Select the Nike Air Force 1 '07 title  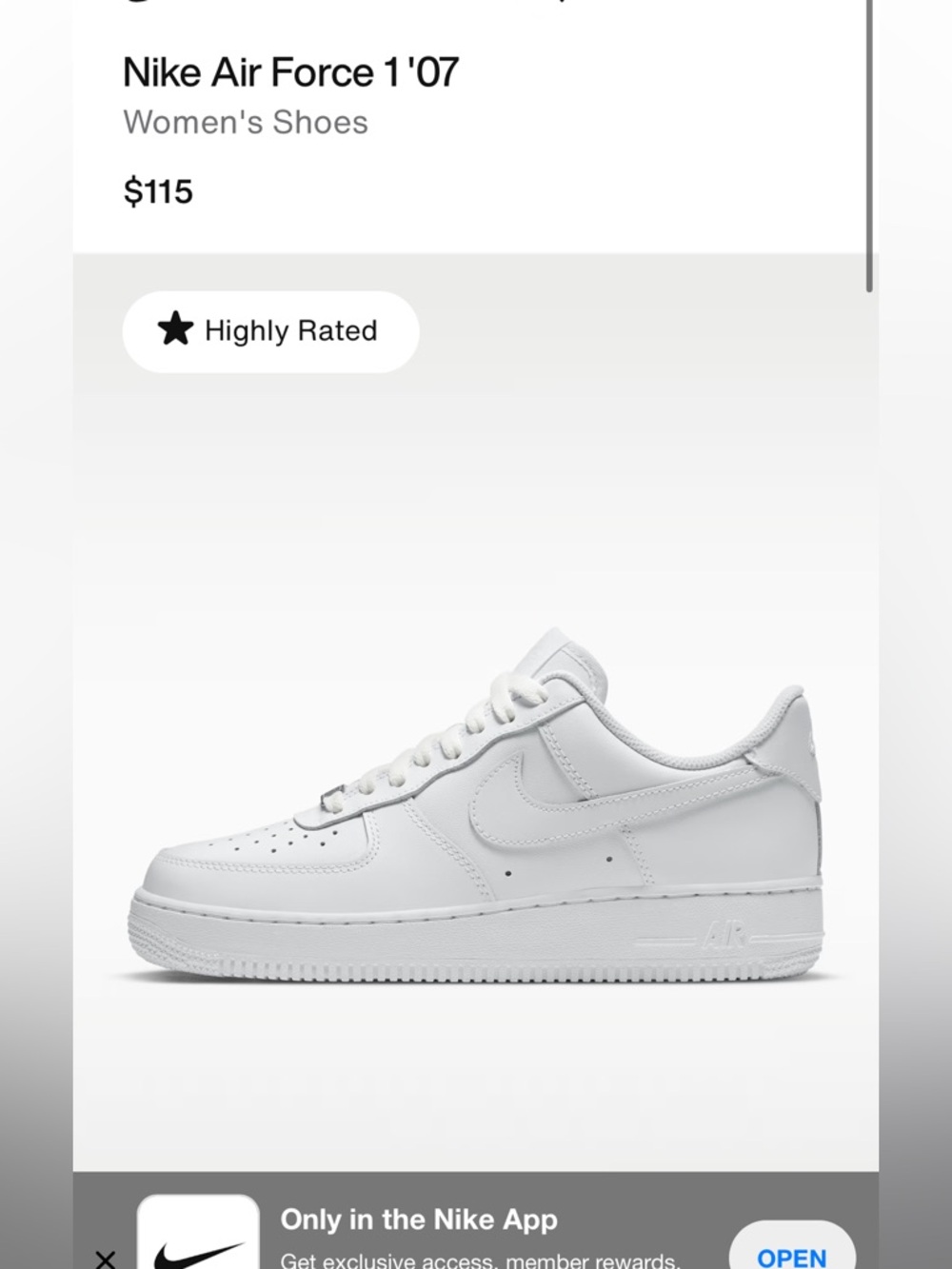[x=291, y=71]
